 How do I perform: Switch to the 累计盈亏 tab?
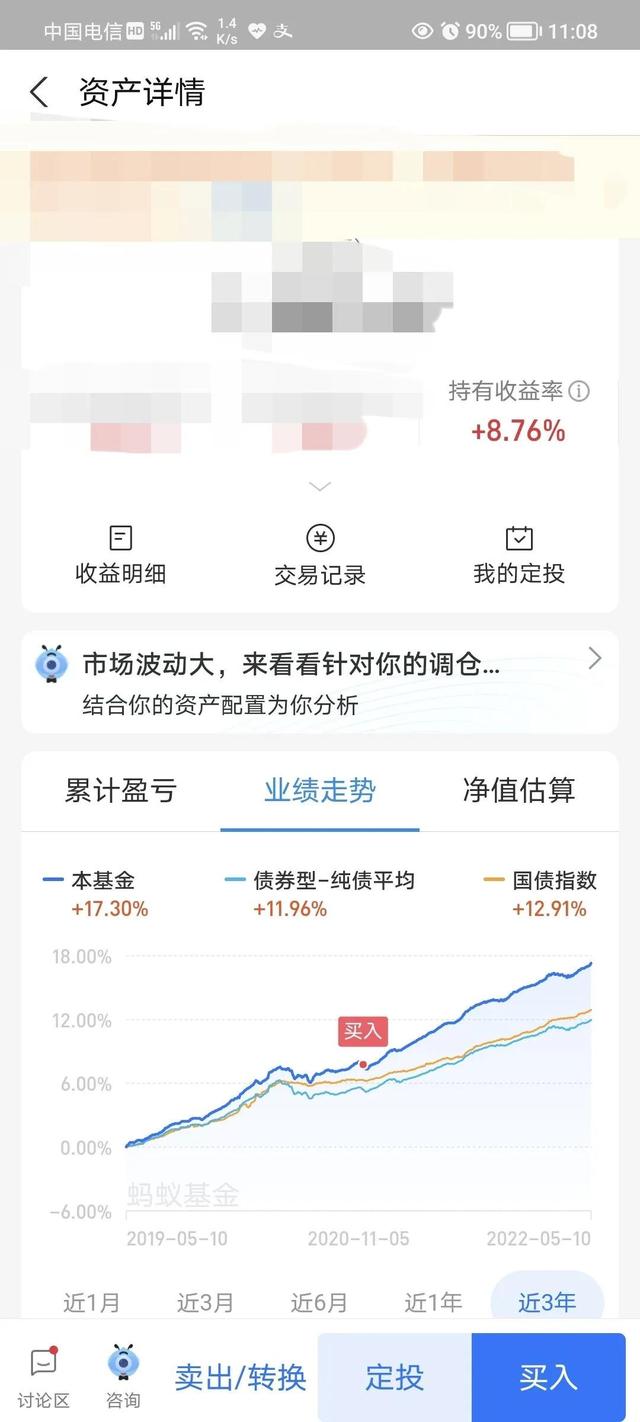(121, 791)
